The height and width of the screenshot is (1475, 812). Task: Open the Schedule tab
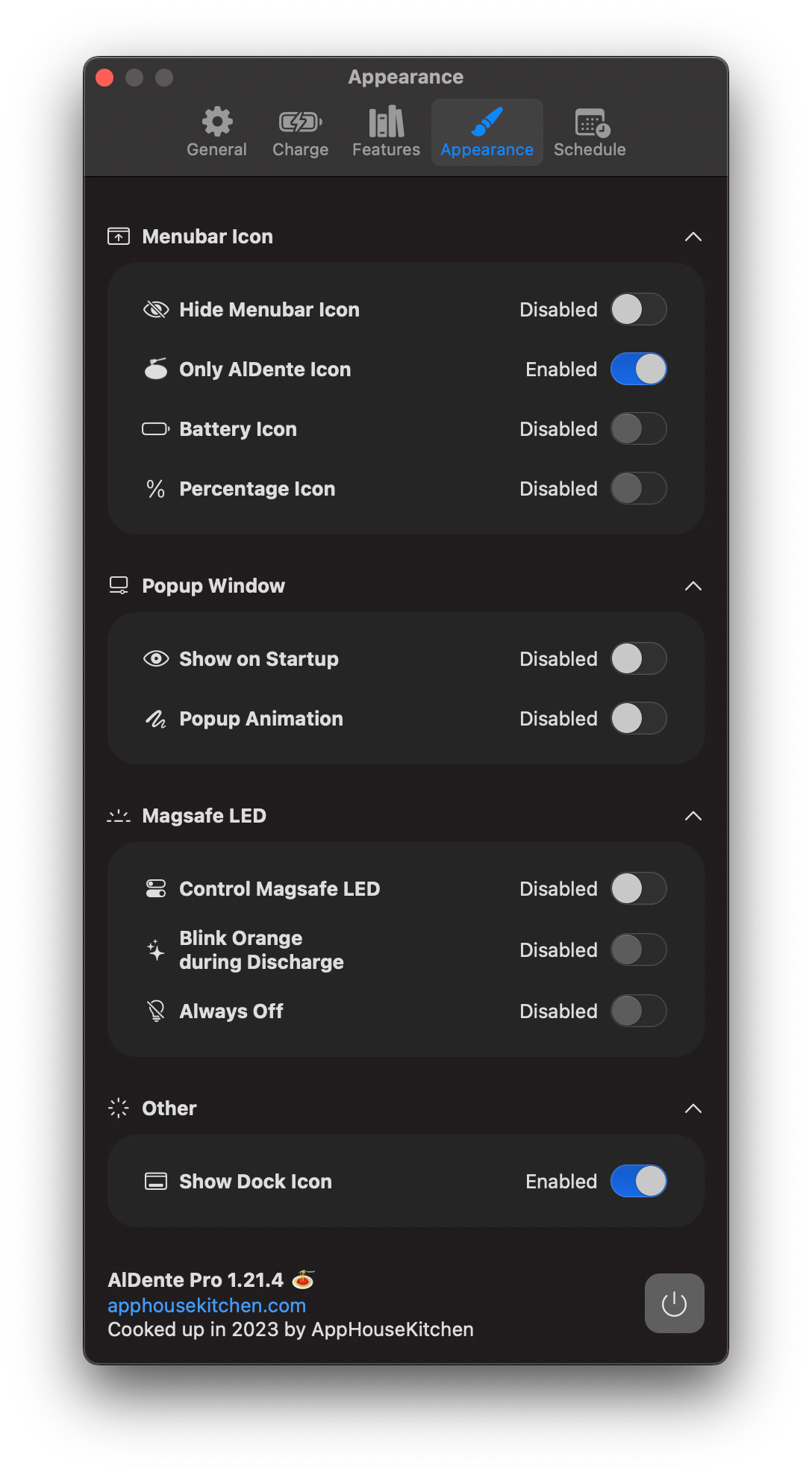(590, 133)
